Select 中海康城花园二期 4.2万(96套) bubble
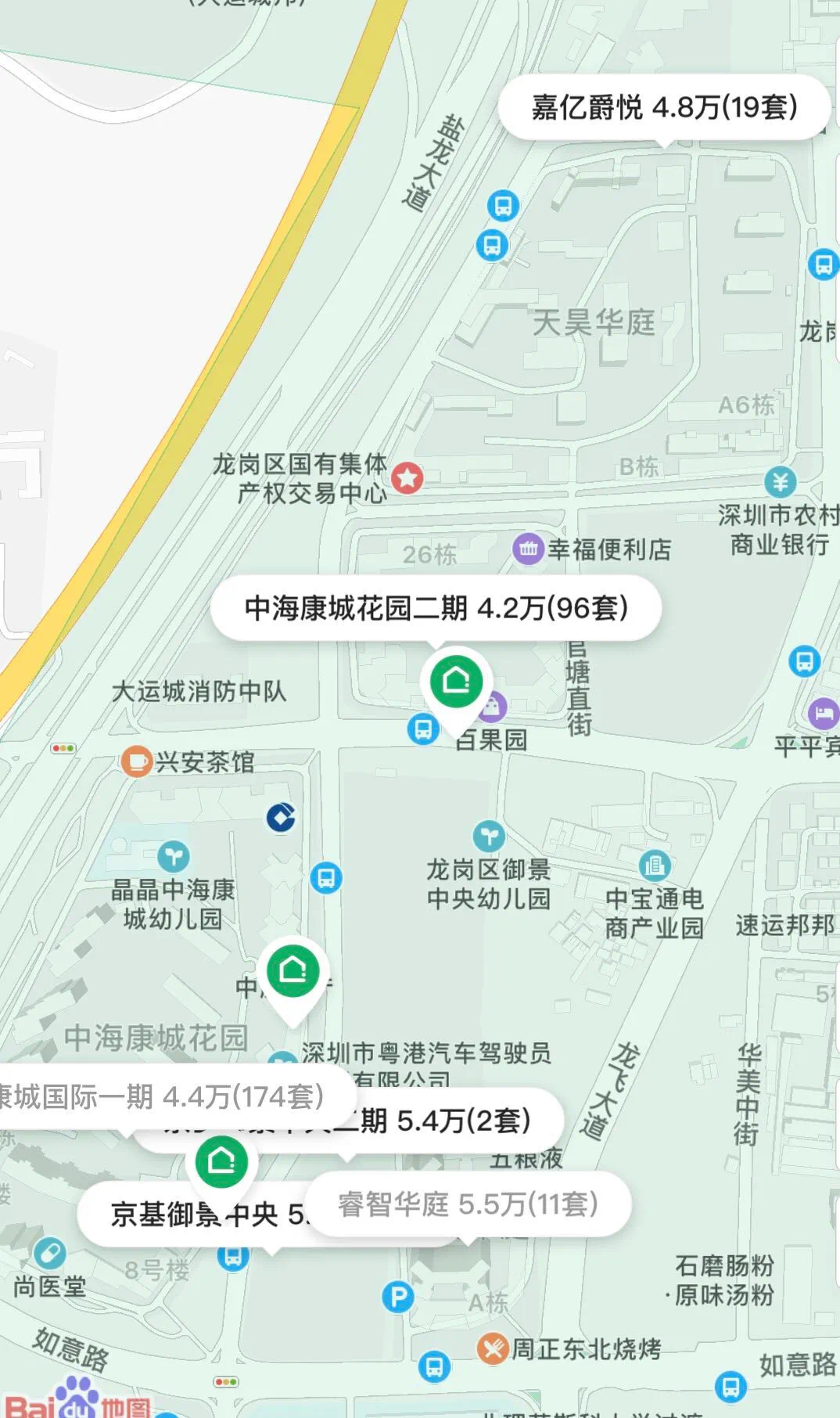Screen dimensions: 840x1418 [x=436, y=608]
